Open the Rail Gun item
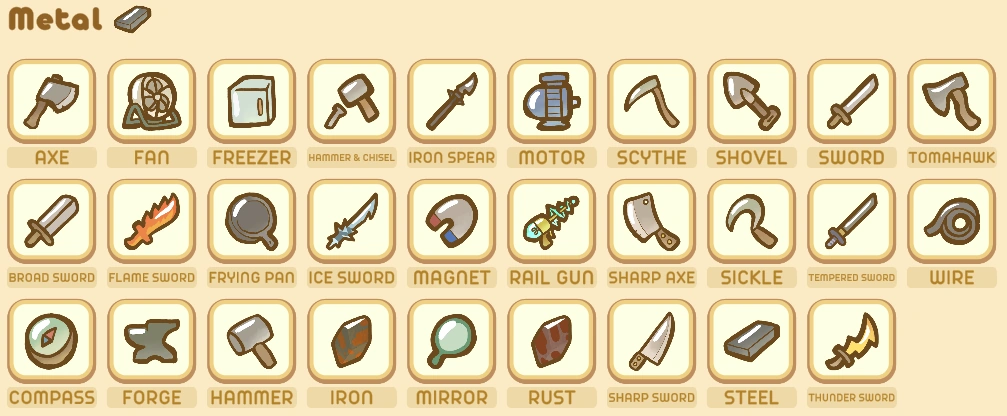 [x=551, y=222]
